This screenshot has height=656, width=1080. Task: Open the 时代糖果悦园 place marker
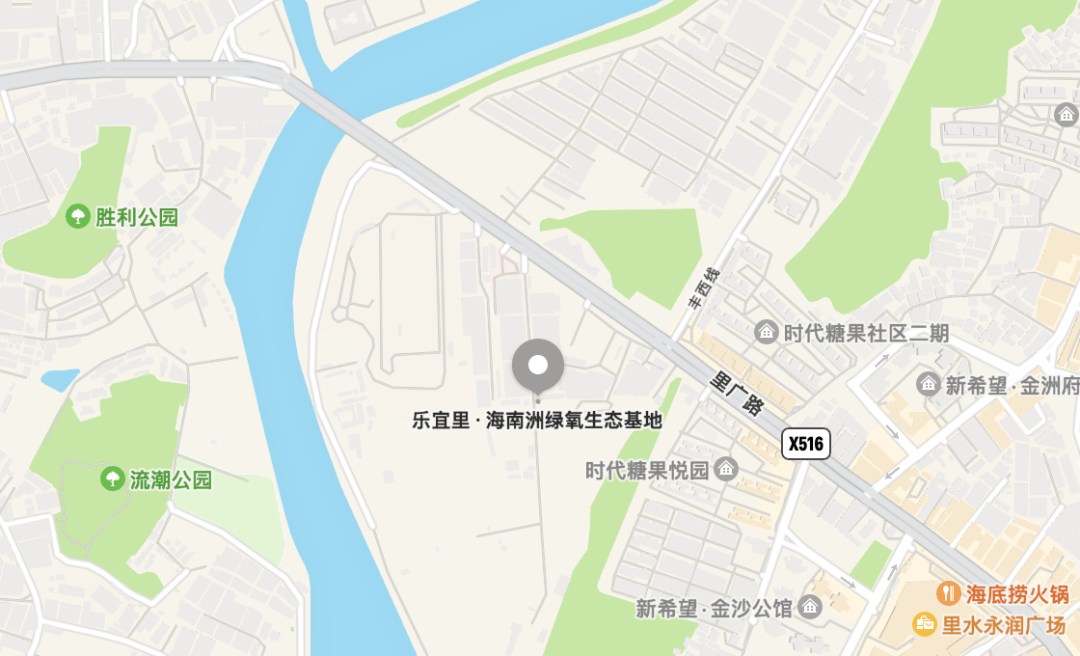tap(727, 469)
